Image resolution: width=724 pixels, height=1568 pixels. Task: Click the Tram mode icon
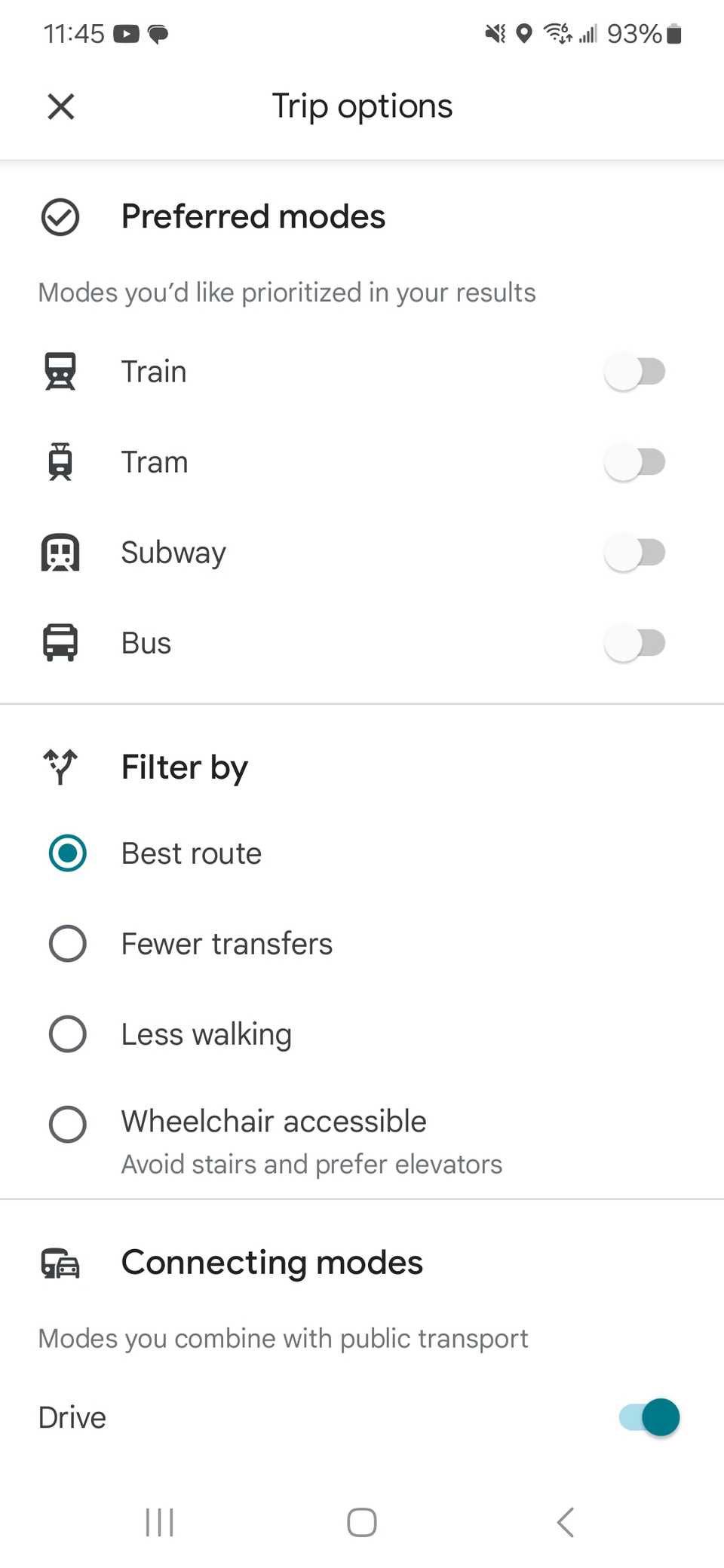coord(60,461)
